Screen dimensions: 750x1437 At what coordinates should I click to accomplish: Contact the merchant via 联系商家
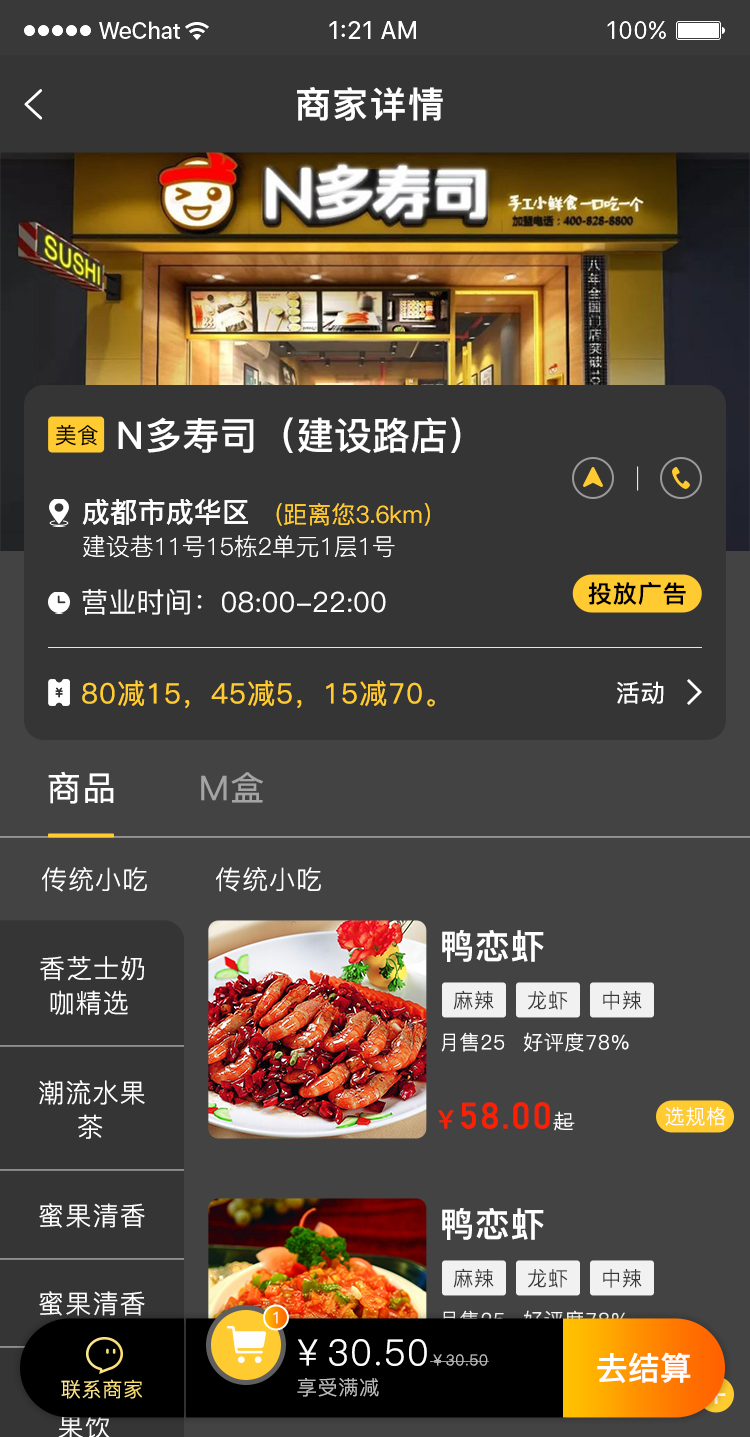coord(102,1368)
